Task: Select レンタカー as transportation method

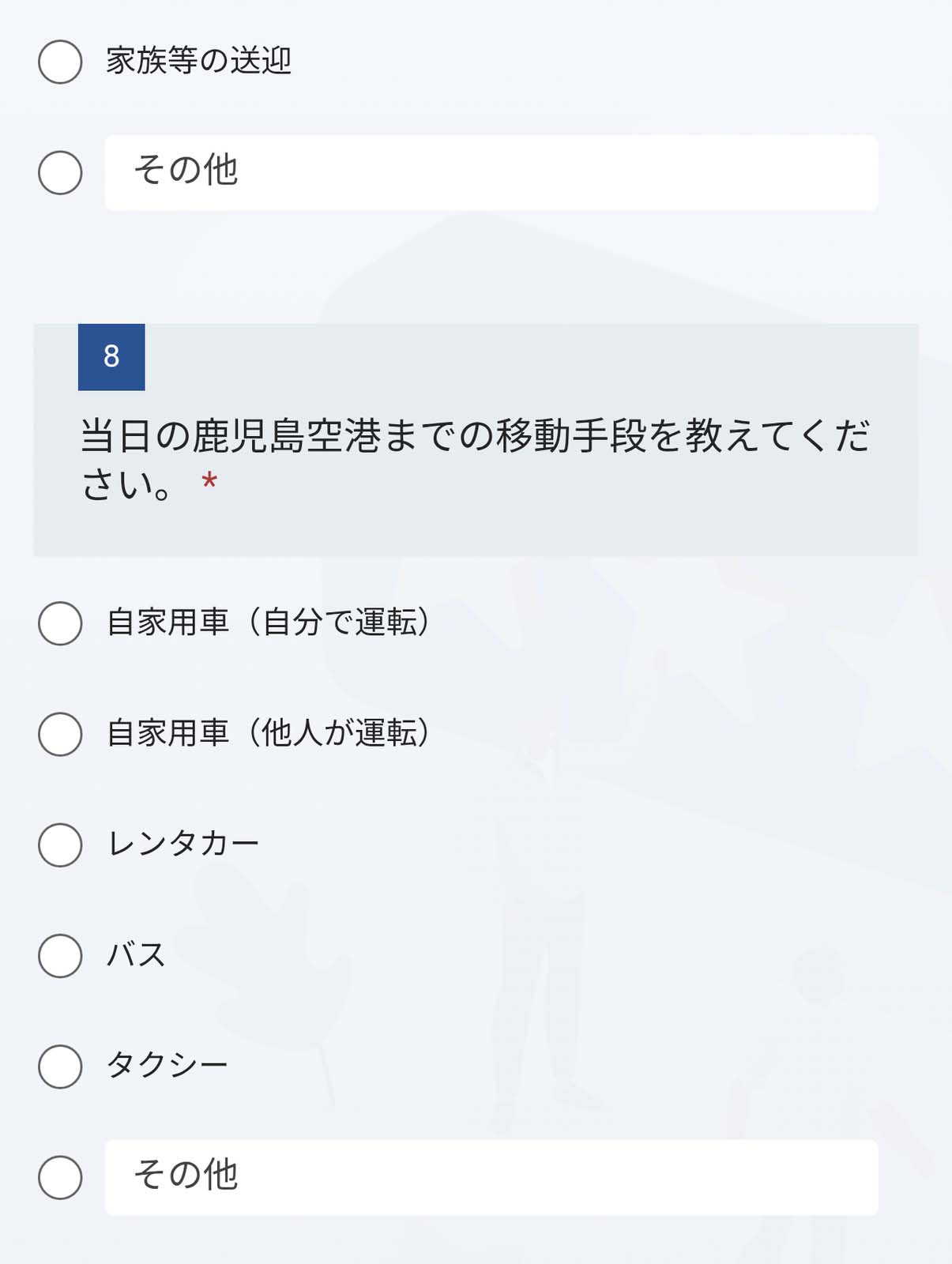Action: pyautogui.click(x=59, y=844)
